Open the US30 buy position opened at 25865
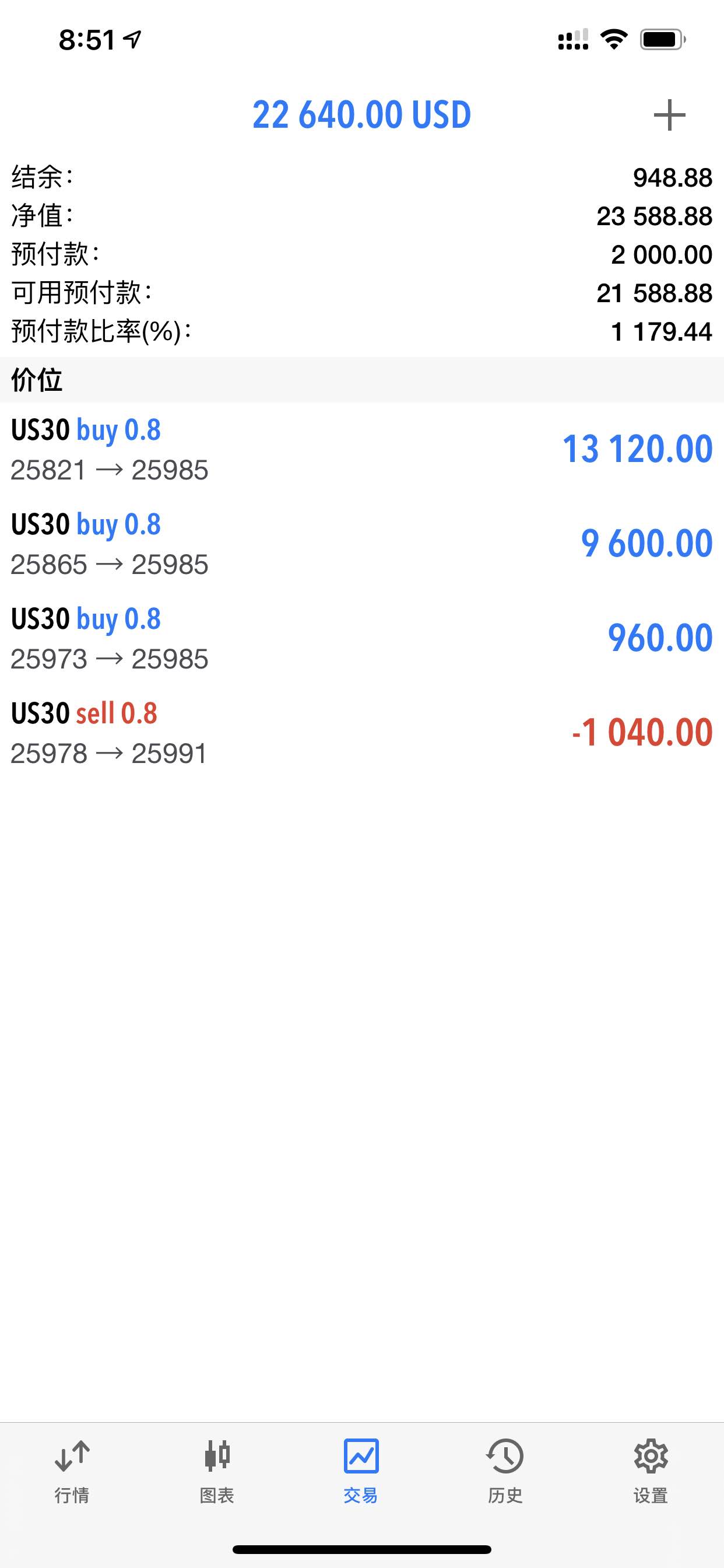Viewport: 724px width, 1568px height. point(362,544)
